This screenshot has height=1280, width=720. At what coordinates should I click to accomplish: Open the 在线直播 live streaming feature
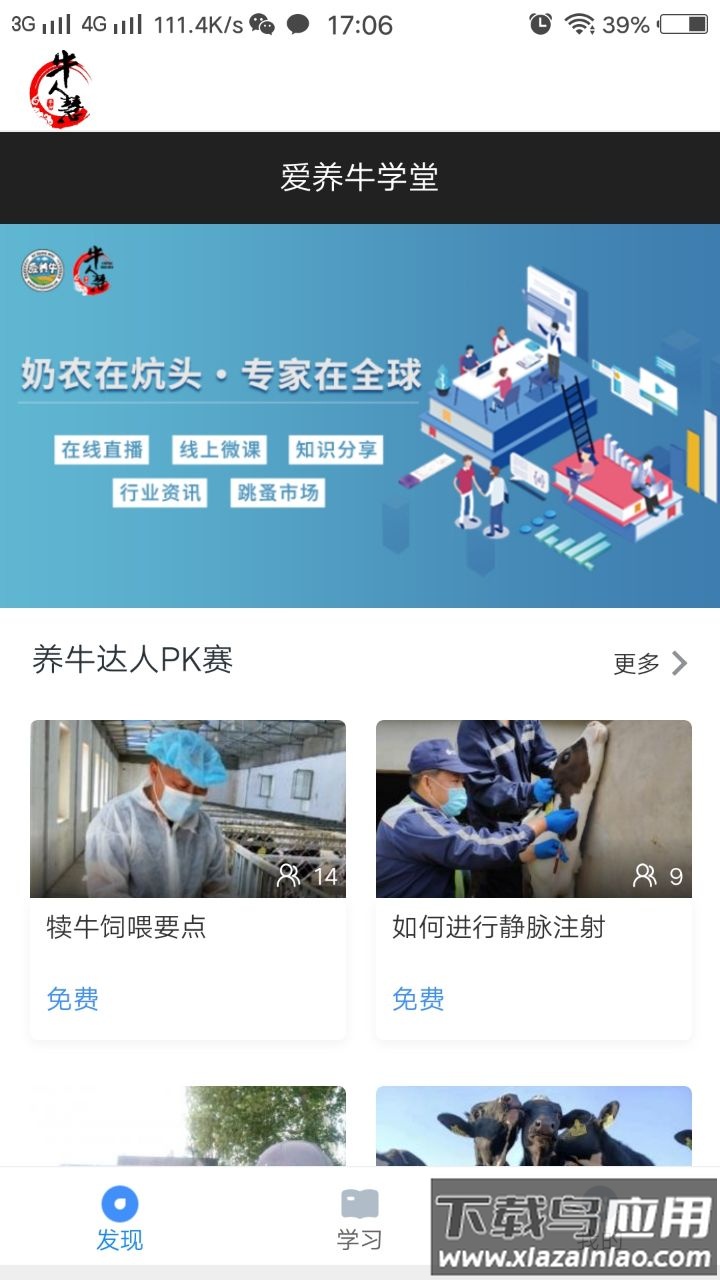click(104, 450)
